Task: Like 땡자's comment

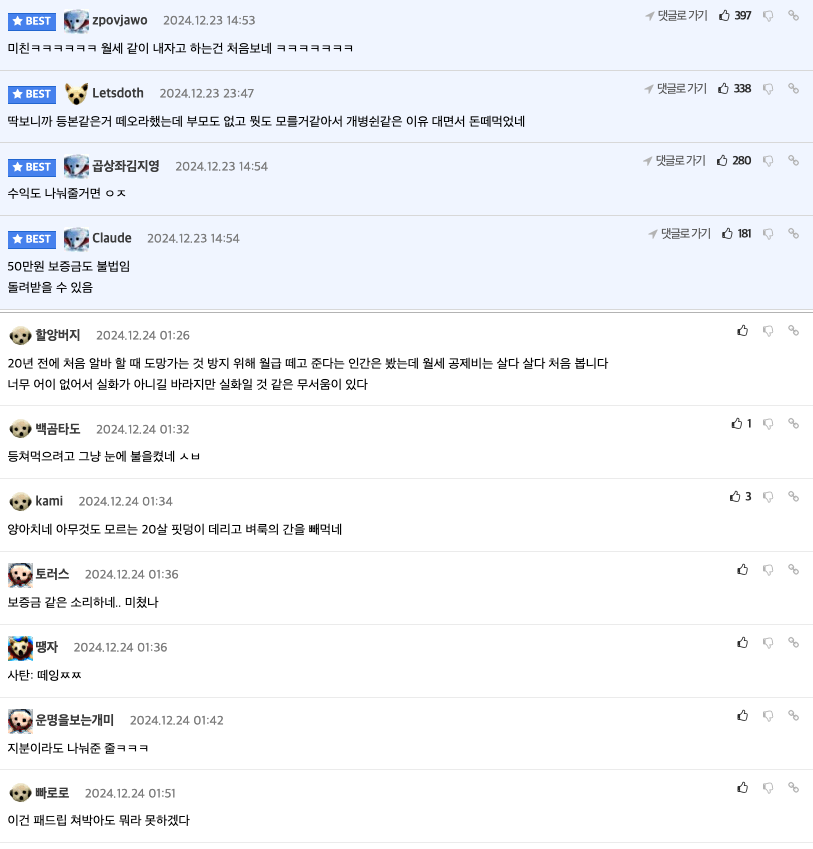Action: point(742,643)
